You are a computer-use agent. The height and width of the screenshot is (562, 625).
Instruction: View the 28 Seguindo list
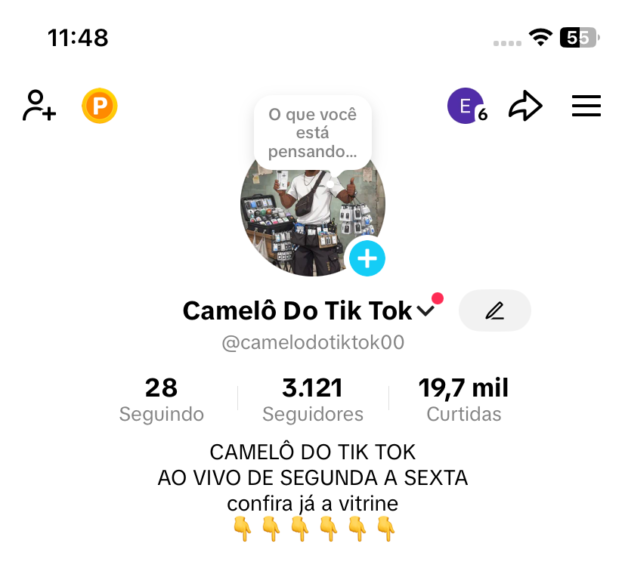(x=161, y=399)
